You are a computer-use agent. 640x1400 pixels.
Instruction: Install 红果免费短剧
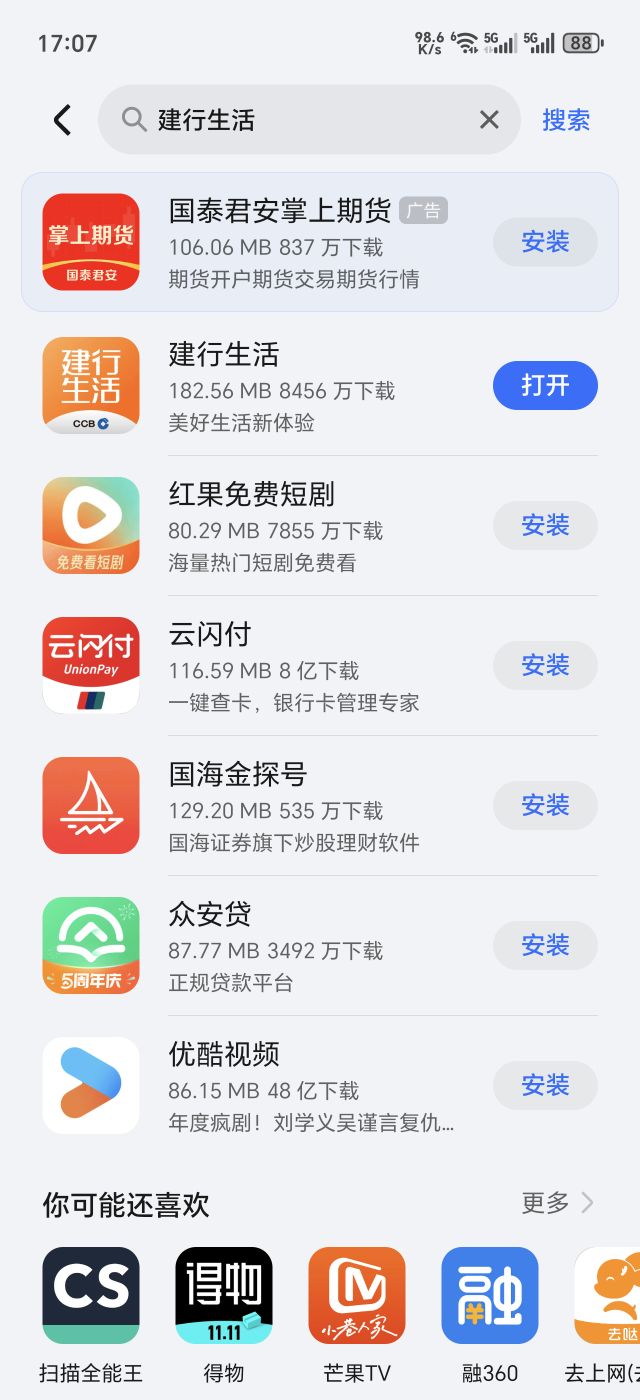545,525
